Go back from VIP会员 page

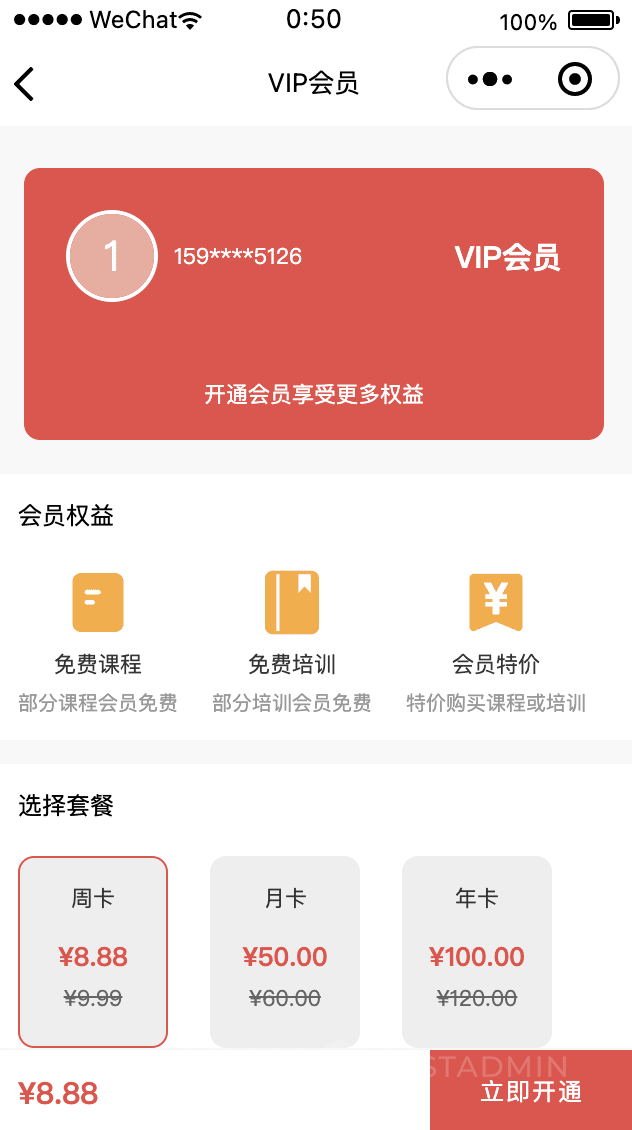coord(25,83)
